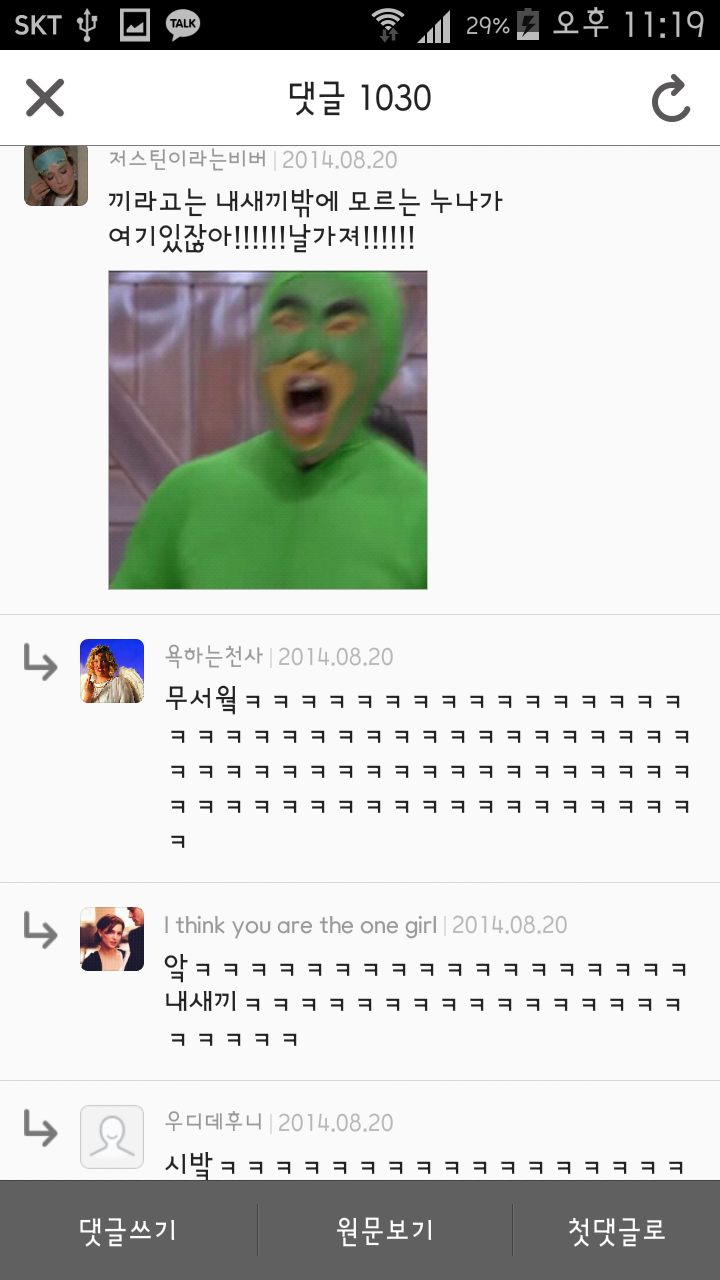Open avatar of I think you are the one girl
The width and height of the screenshot is (720, 1280).
click(x=112, y=939)
